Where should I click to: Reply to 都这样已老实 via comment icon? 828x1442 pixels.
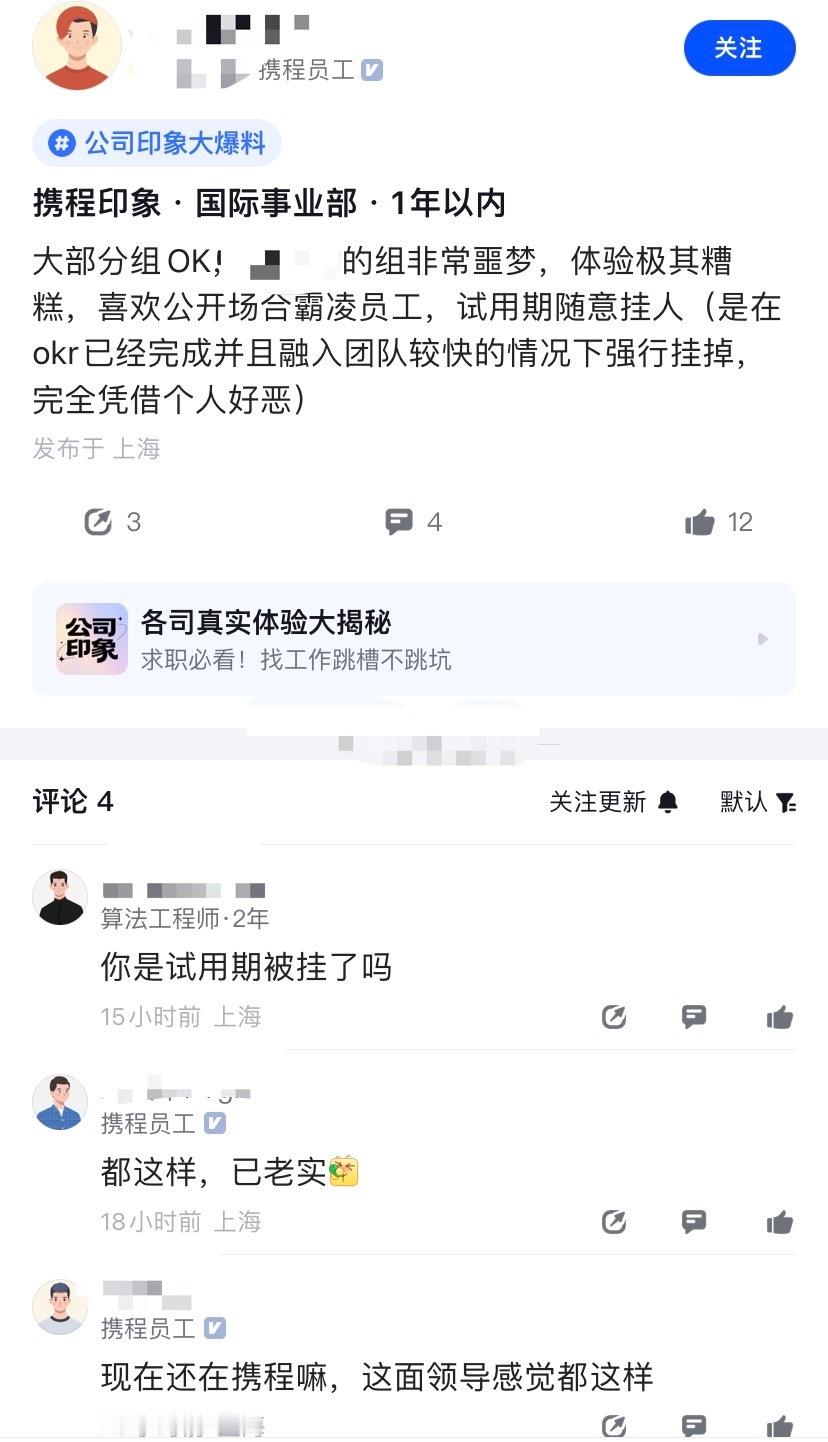coord(694,1221)
